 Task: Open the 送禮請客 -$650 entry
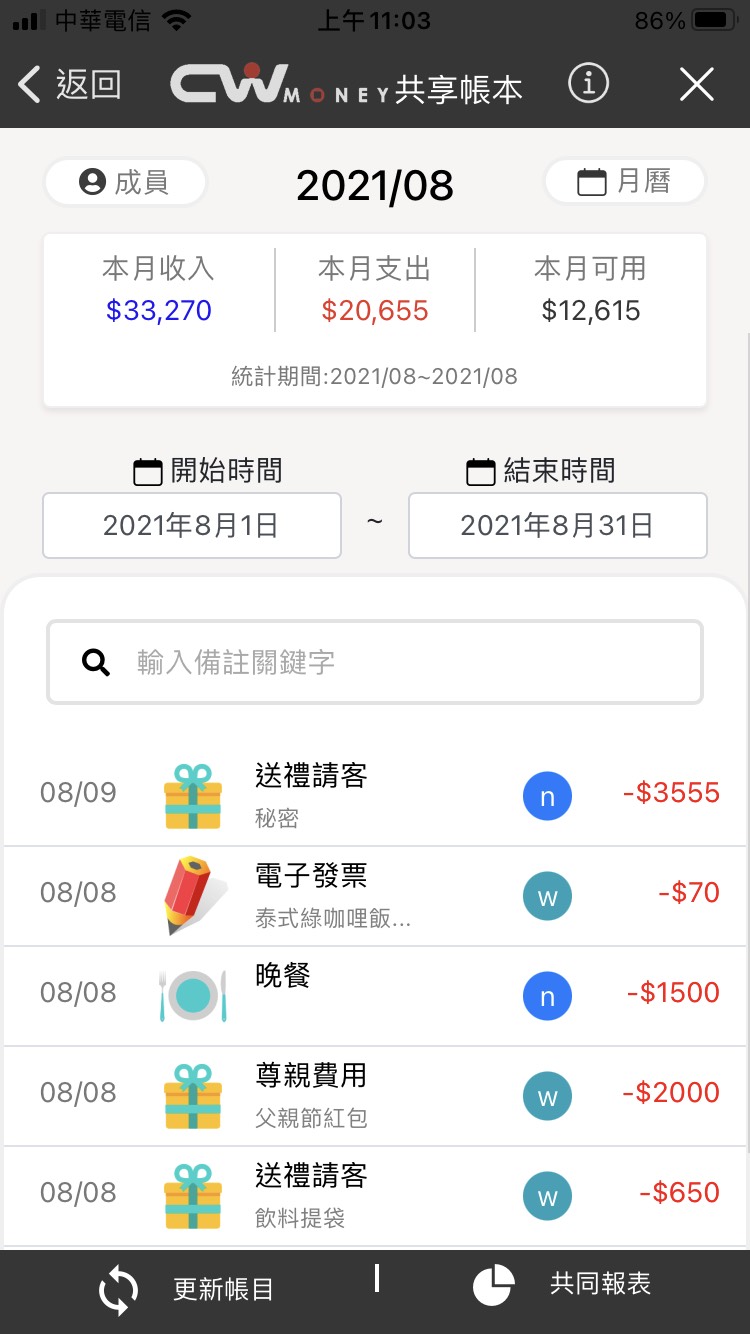375,1195
